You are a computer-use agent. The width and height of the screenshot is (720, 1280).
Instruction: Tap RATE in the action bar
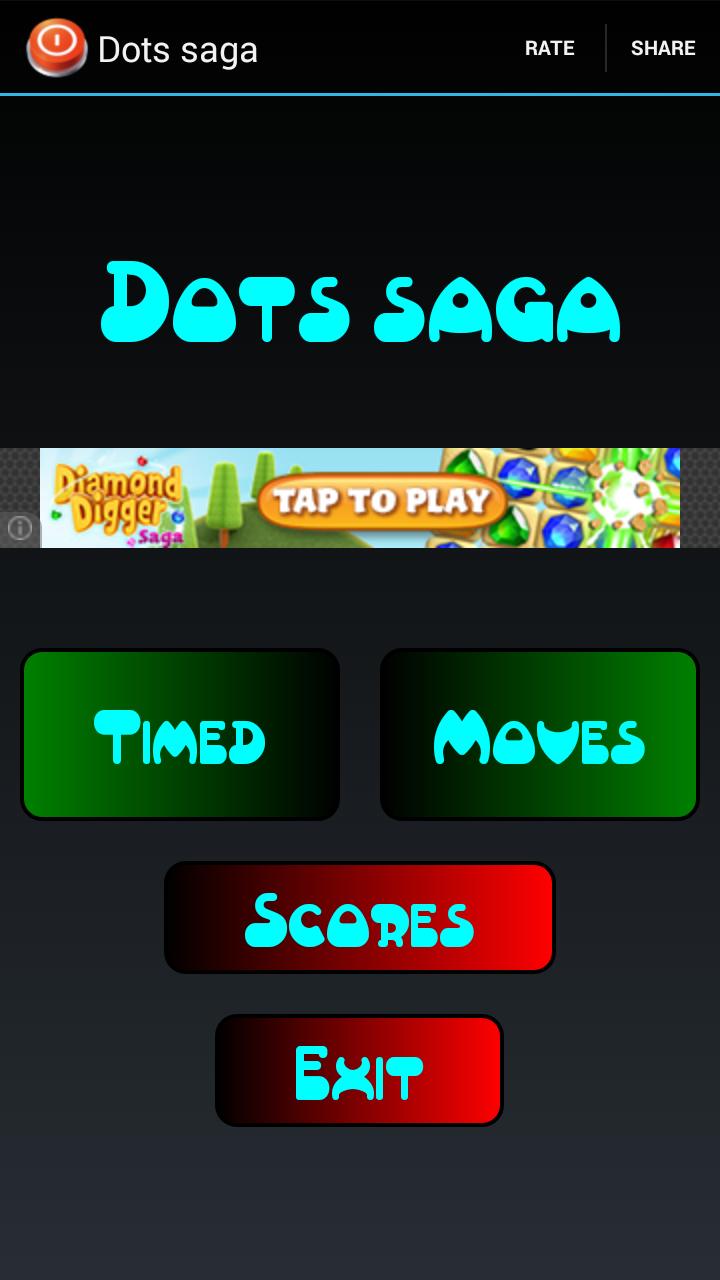pyautogui.click(x=549, y=48)
